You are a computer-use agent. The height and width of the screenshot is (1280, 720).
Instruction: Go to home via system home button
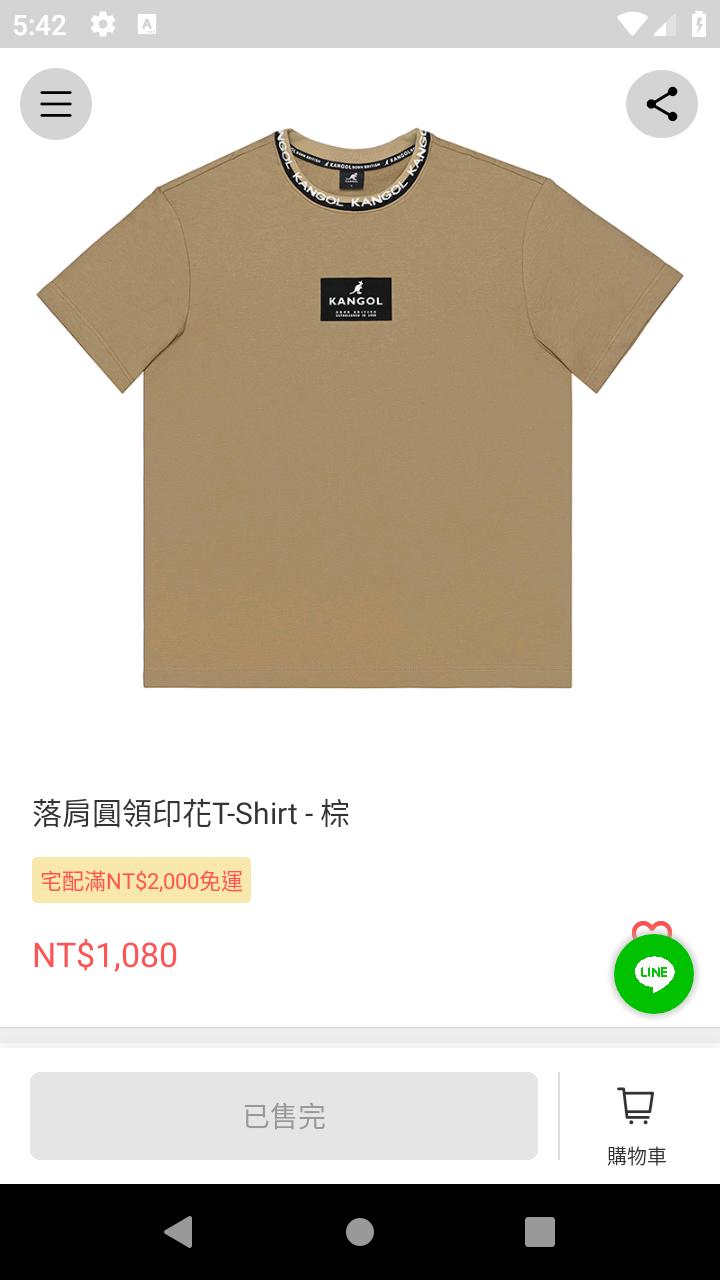360,1232
